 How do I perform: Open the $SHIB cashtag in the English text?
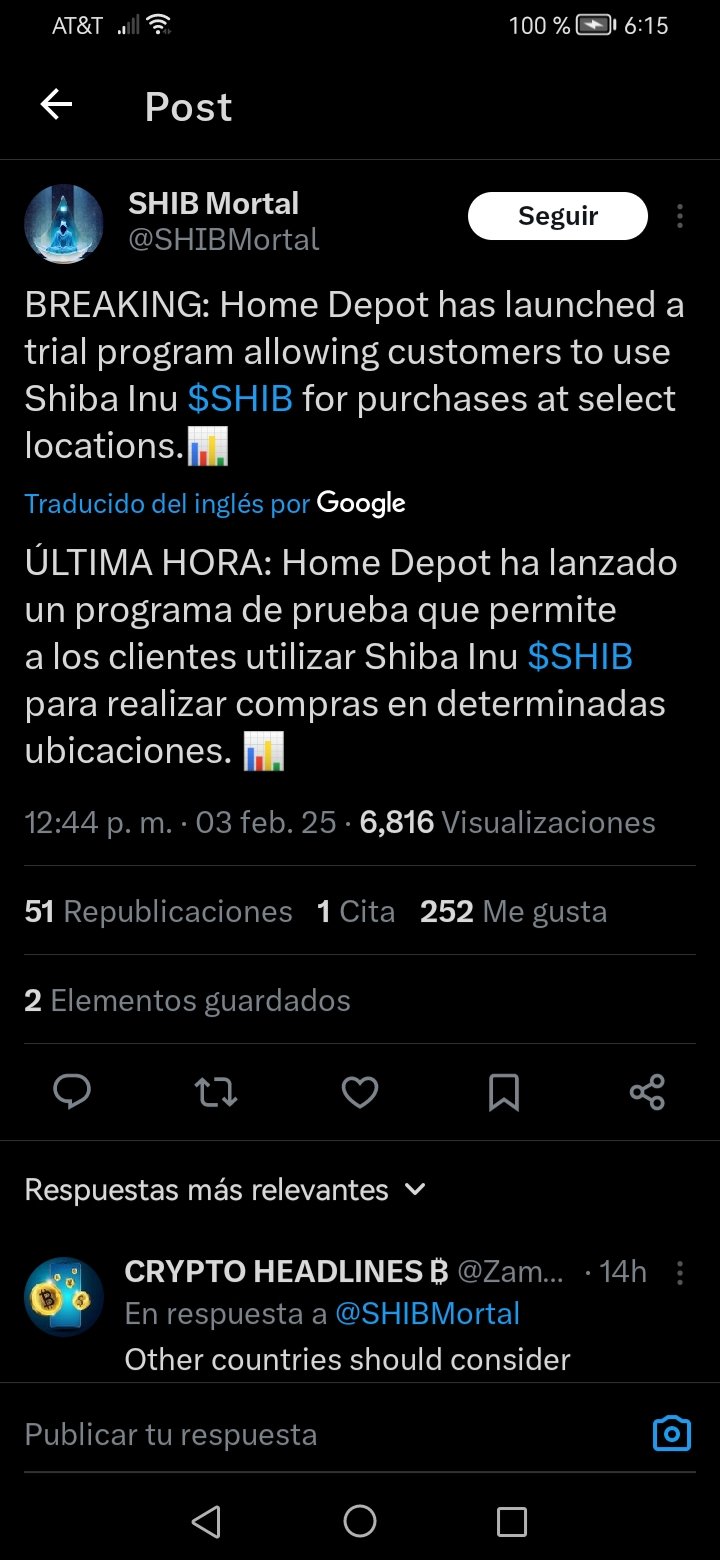(240, 398)
